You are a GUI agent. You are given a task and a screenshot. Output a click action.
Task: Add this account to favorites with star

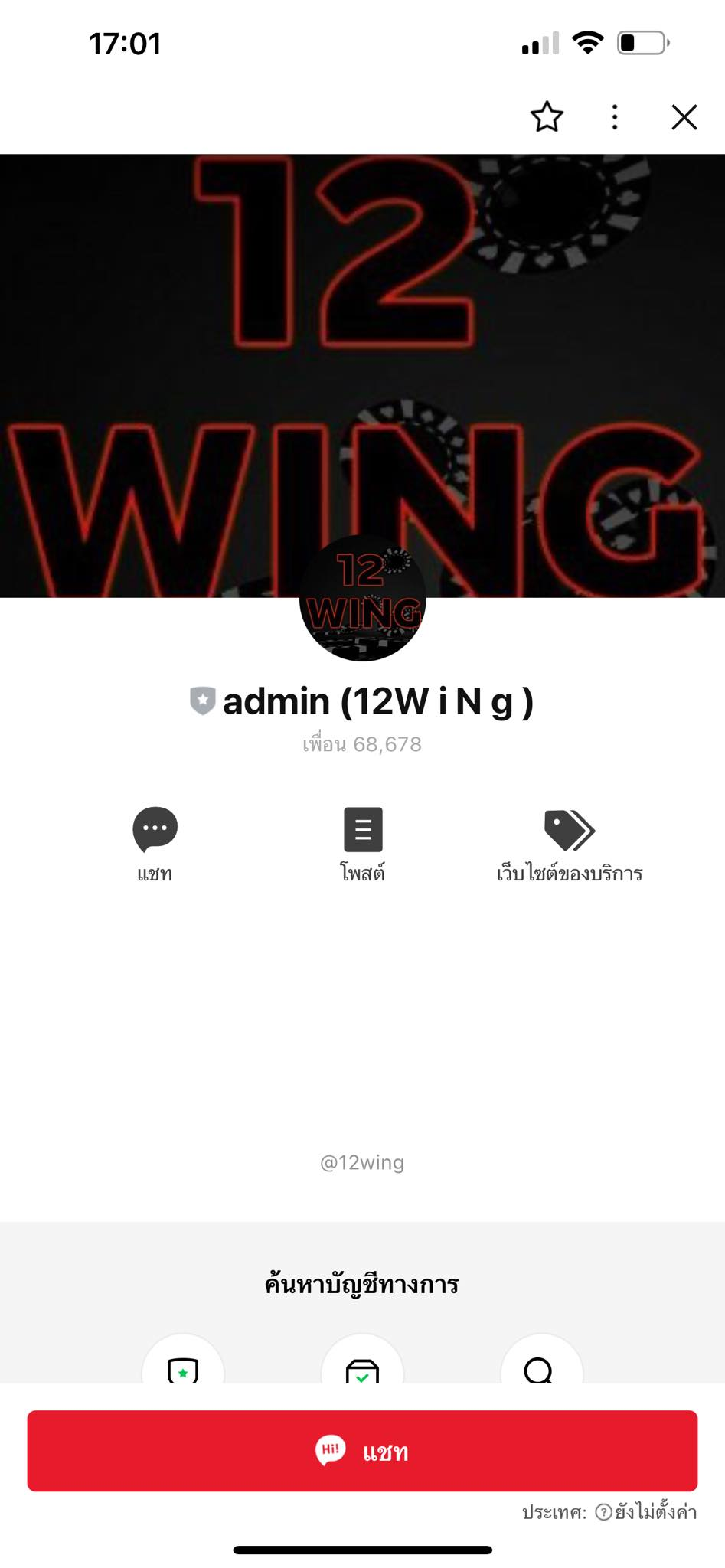[x=547, y=117]
